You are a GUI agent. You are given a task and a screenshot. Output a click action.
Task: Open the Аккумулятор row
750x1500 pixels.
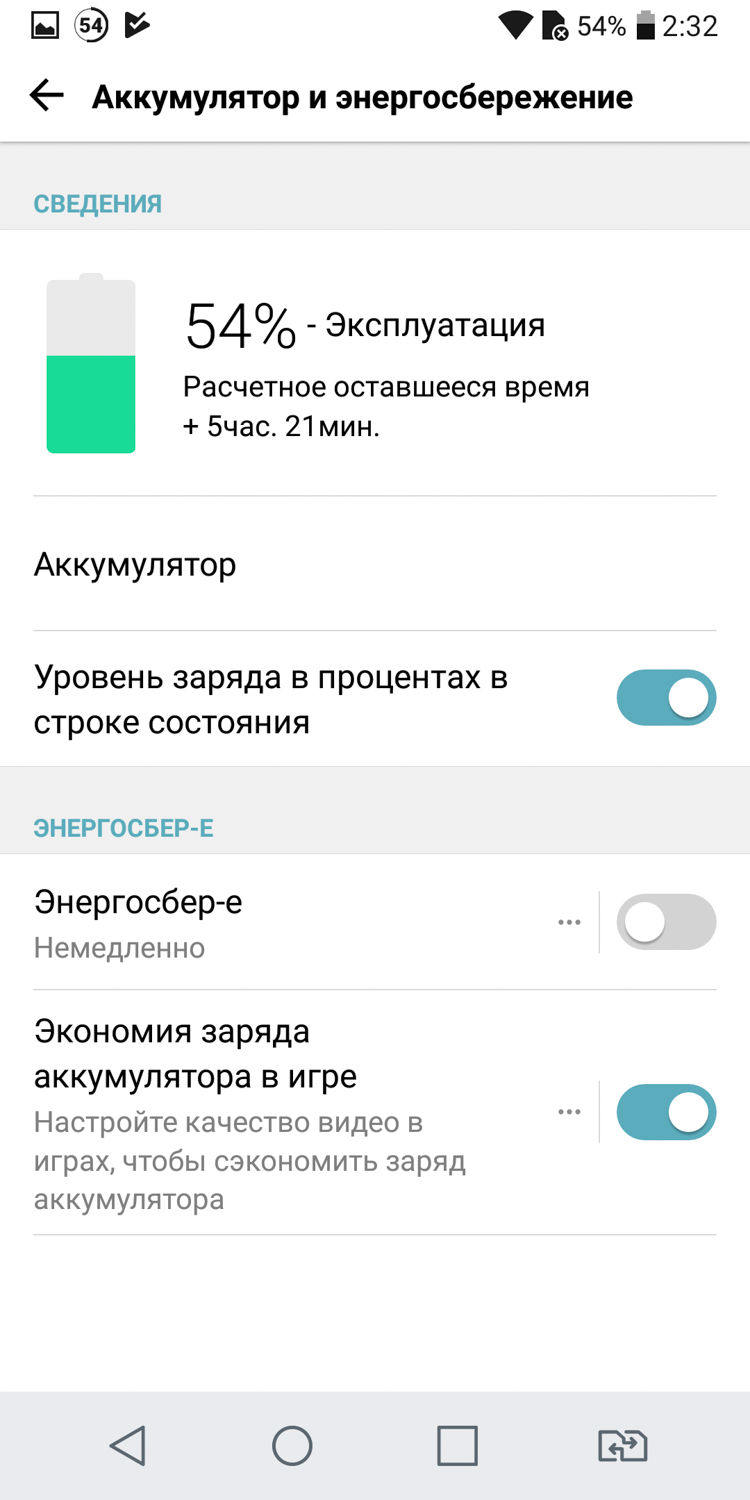click(x=375, y=565)
